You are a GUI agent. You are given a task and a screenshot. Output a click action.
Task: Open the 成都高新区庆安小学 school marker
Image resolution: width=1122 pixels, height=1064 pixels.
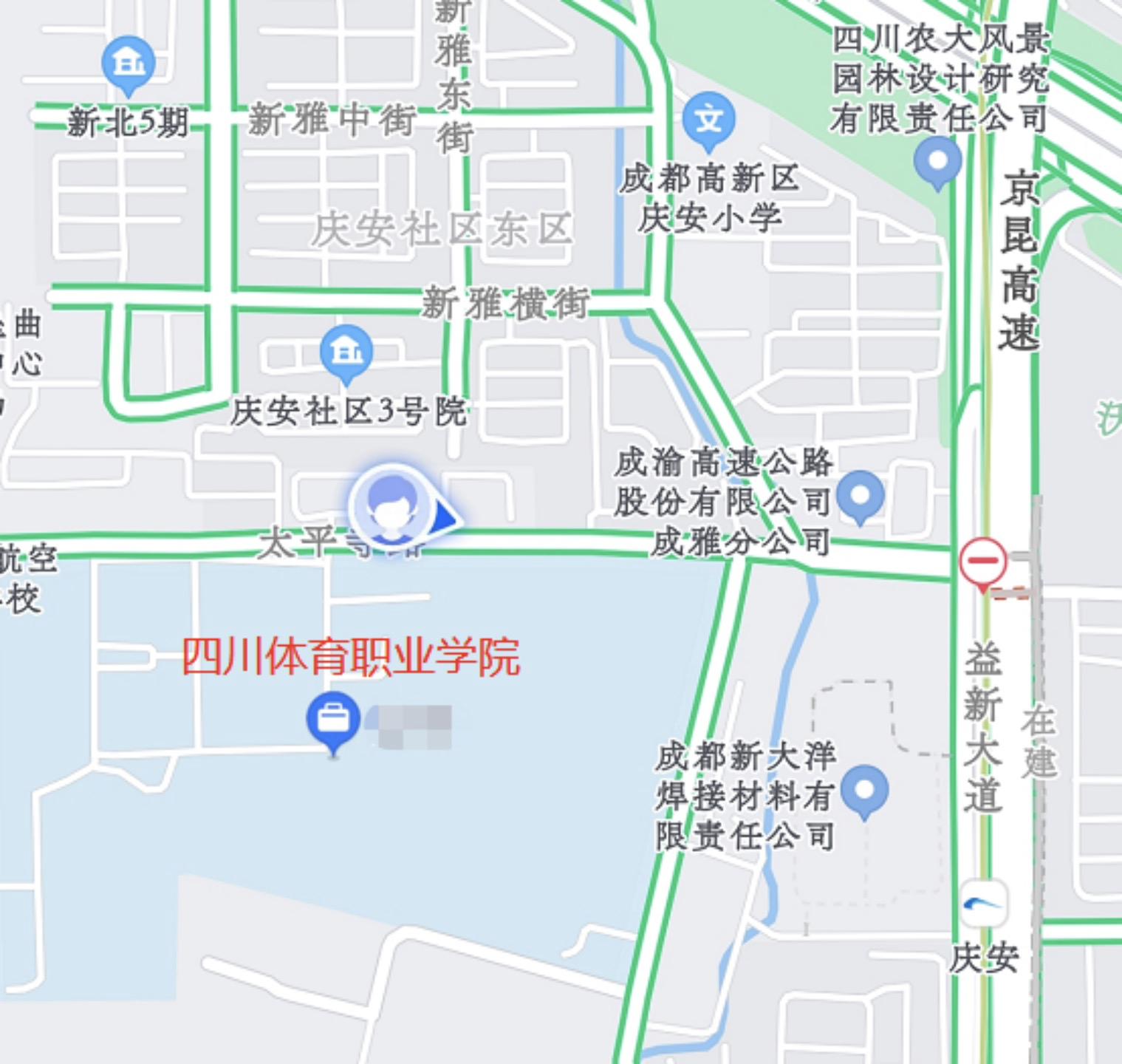[x=708, y=120]
